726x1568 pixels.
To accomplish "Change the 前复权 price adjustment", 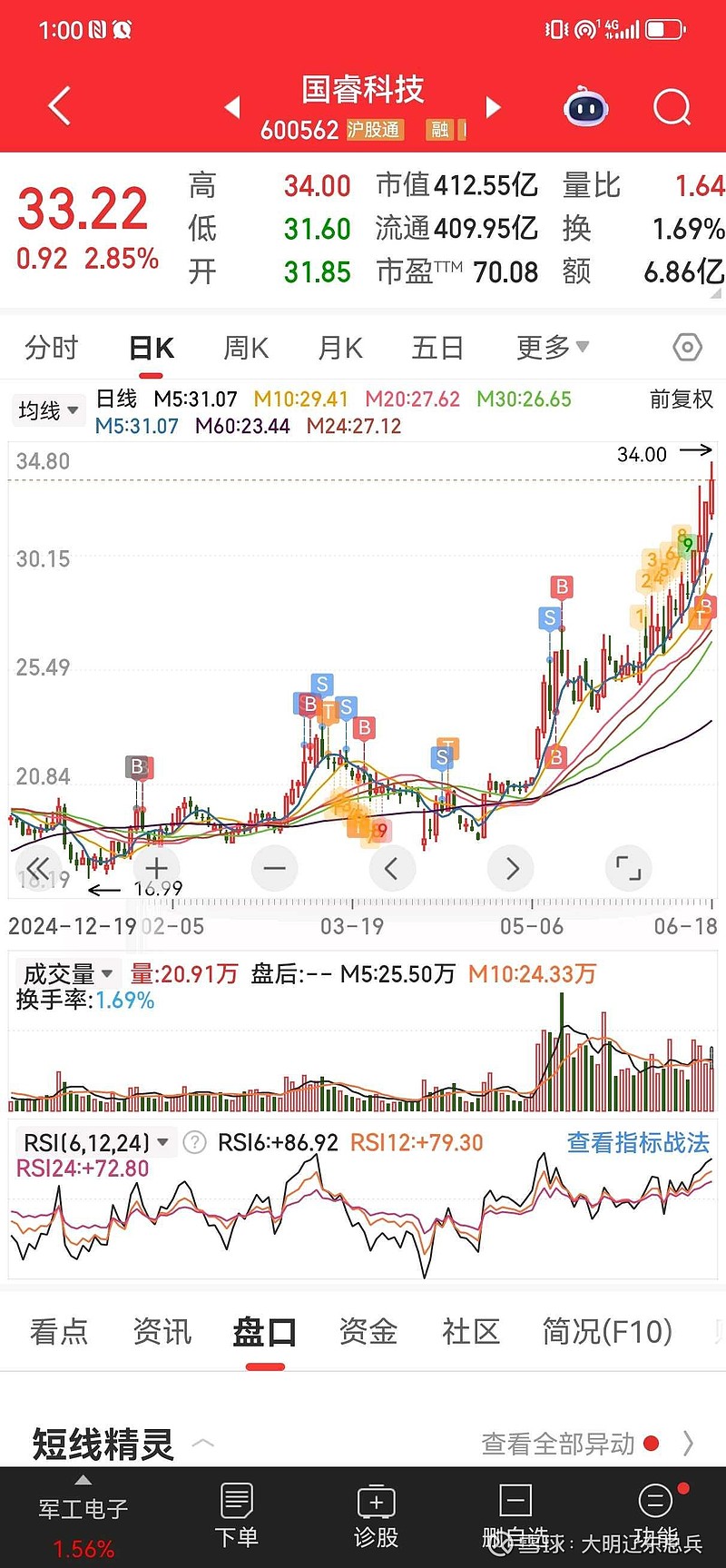I will 681,399.
